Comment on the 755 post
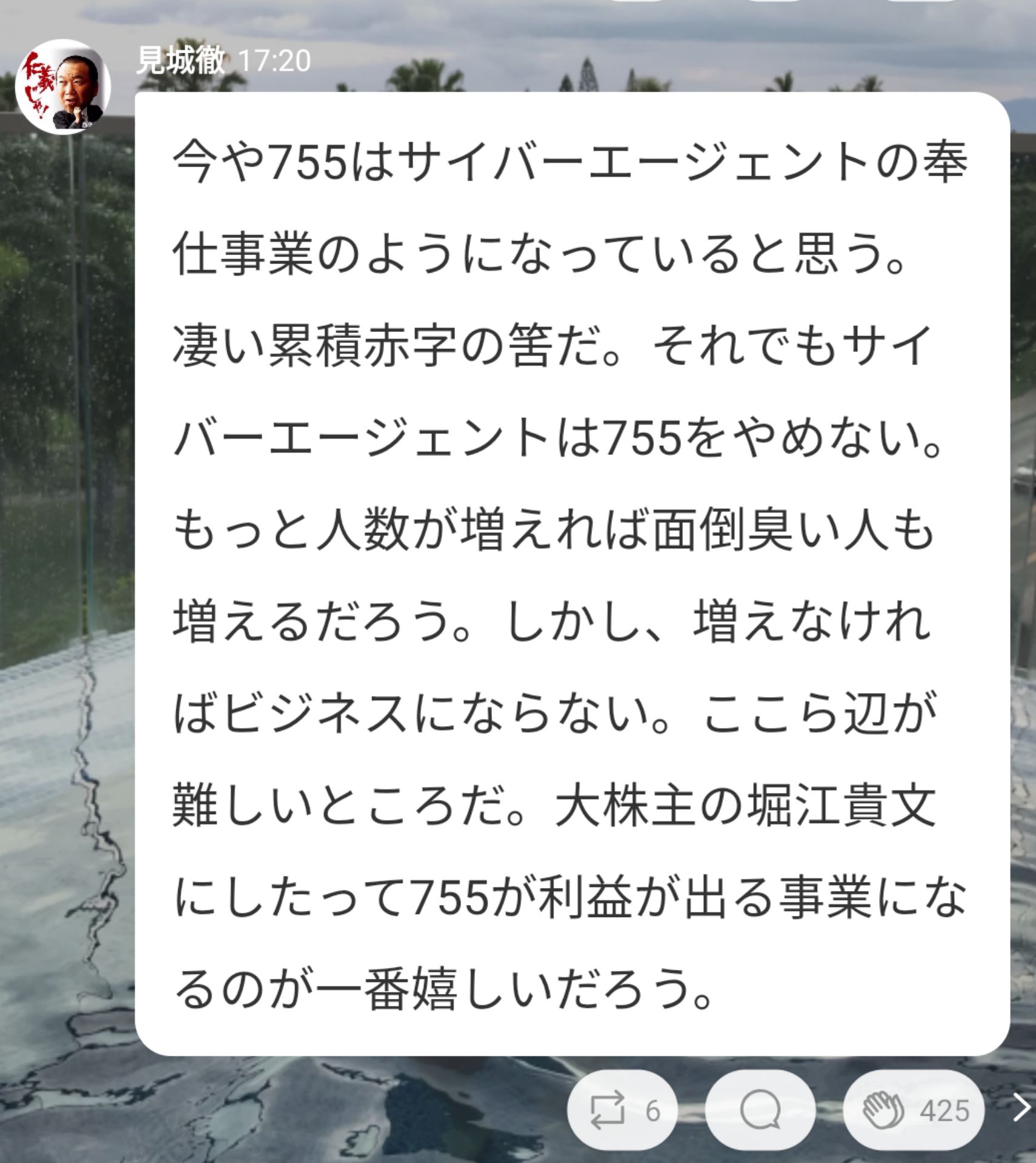The height and width of the screenshot is (1163, 1036). pyautogui.click(x=760, y=1110)
